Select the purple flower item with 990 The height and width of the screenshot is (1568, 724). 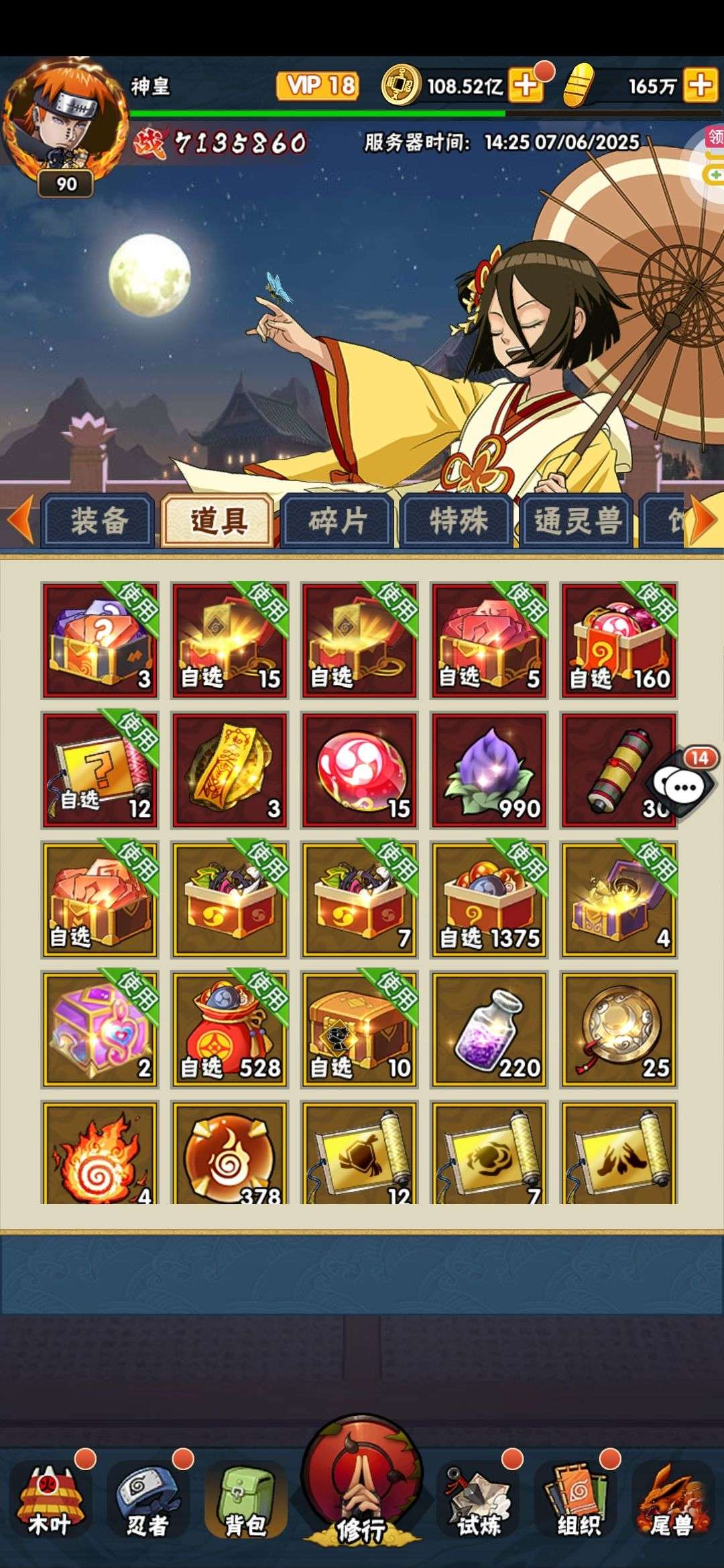tap(490, 771)
